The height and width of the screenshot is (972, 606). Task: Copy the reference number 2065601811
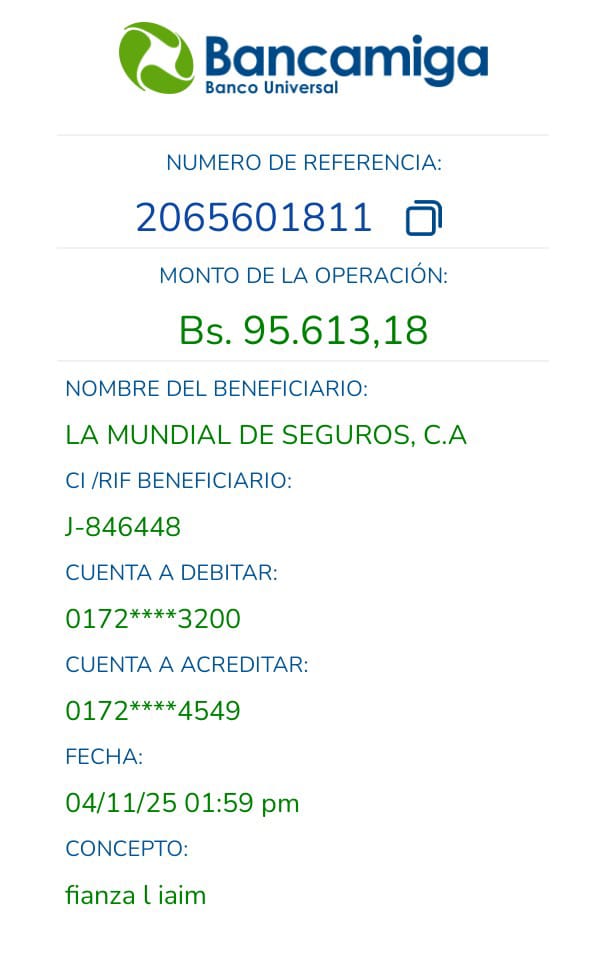point(423,218)
